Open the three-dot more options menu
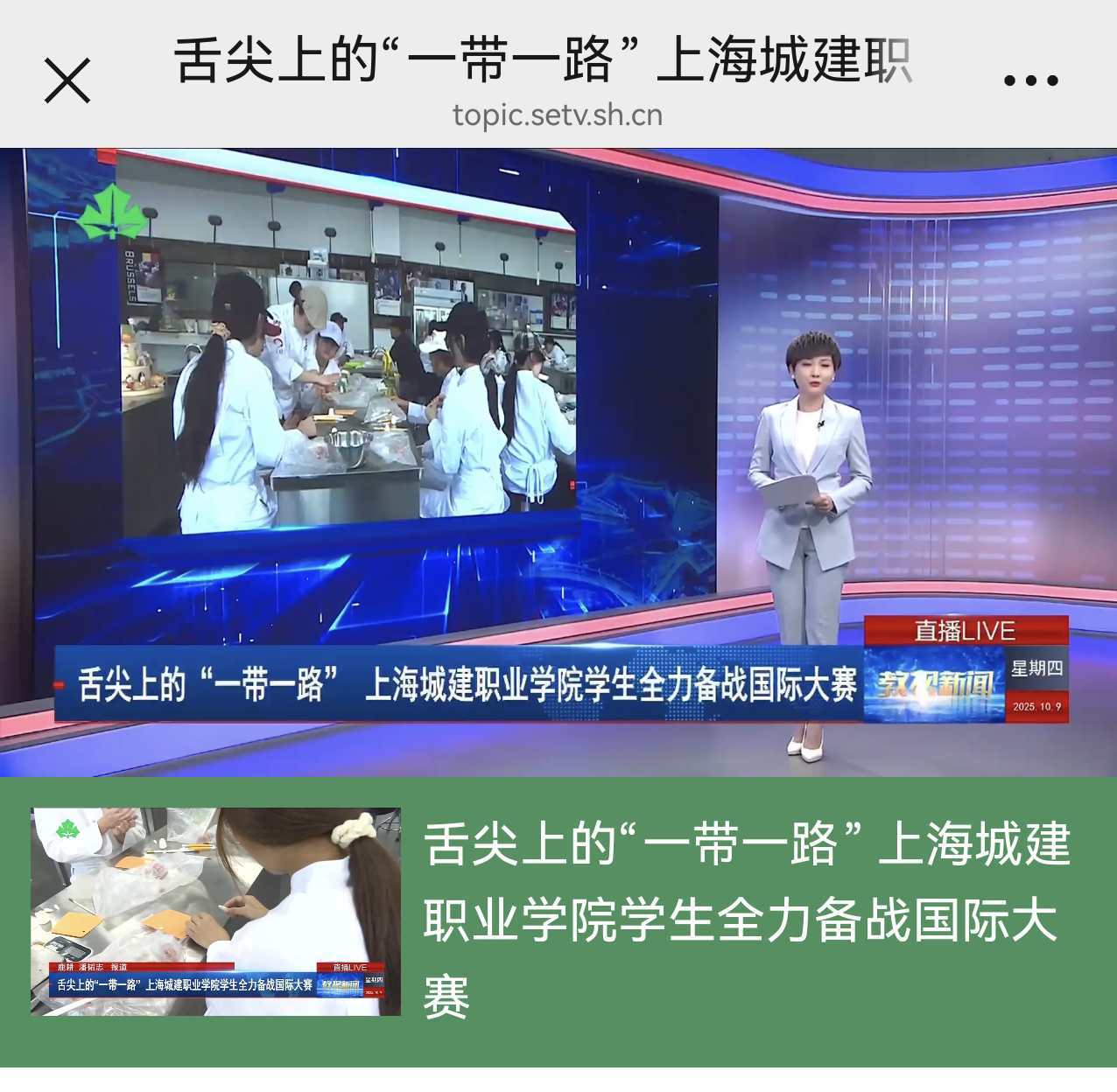Image resolution: width=1117 pixels, height=1092 pixels. pyautogui.click(x=1030, y=80)
